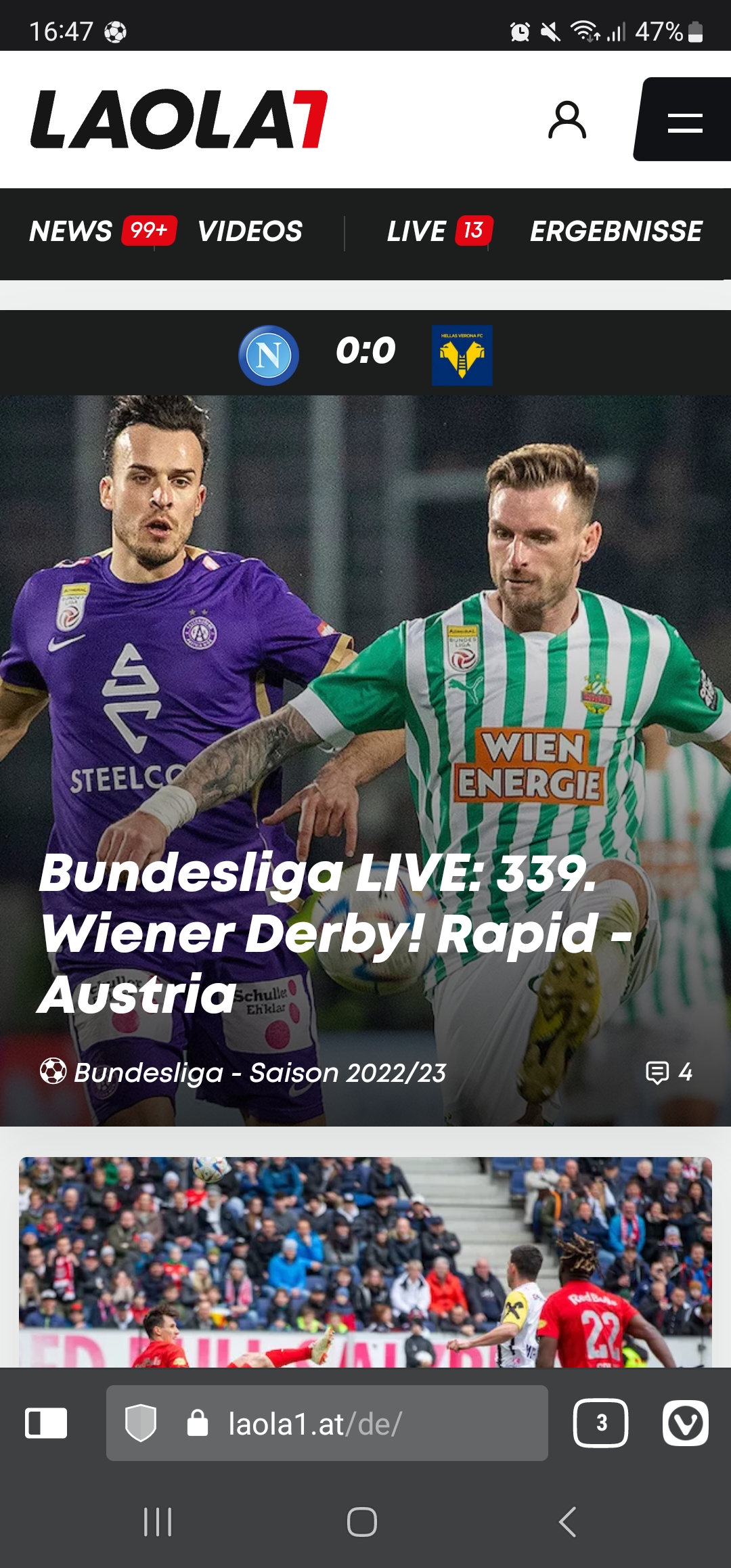Image resolution: width=731 pixels, height=1568 pixels.
Task: Open the tab switcher showing 3 tabs
Action: 601,1423
